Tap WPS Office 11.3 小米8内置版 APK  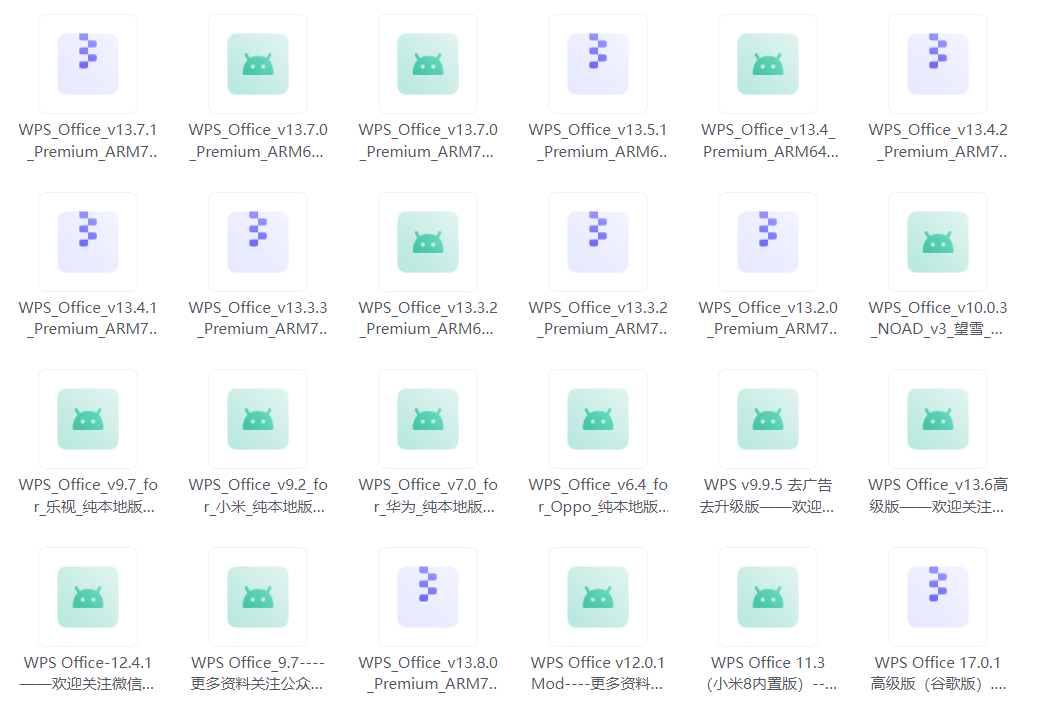768,597
